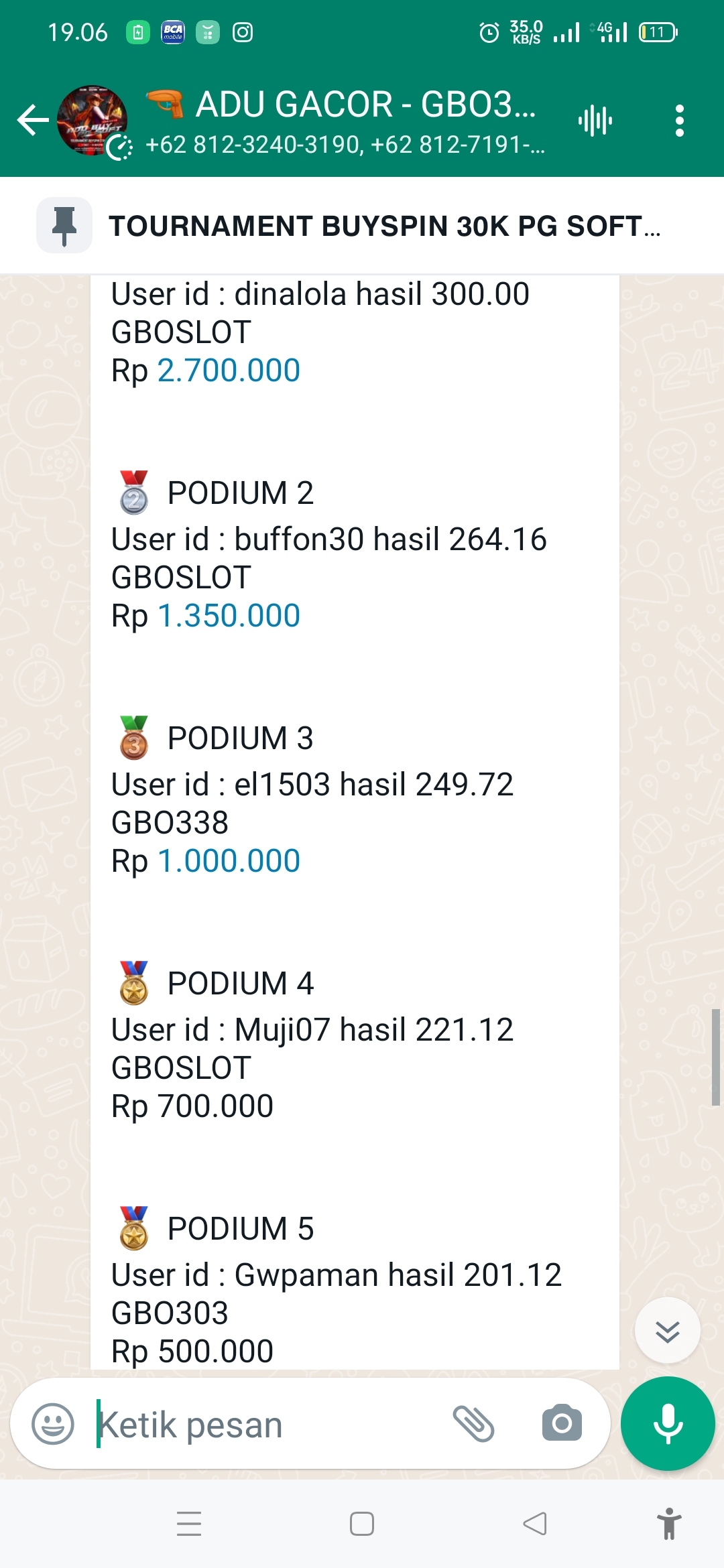The width and height of the screenshot is (724, 1568).
Task: Open the emoji picker
Action: click(x=53, y=1424)
